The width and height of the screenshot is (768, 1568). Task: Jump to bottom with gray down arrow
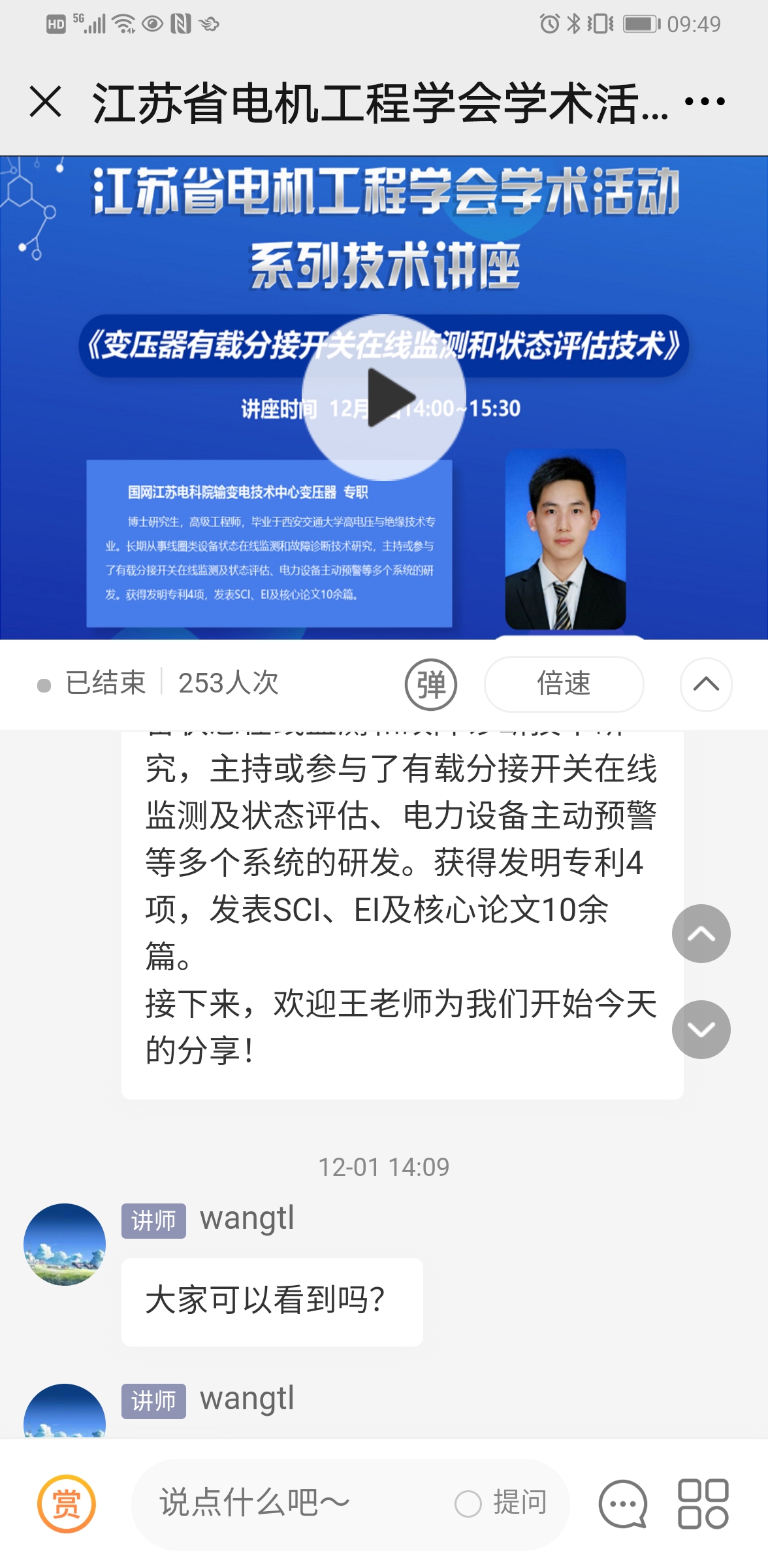pos(701,1030)
